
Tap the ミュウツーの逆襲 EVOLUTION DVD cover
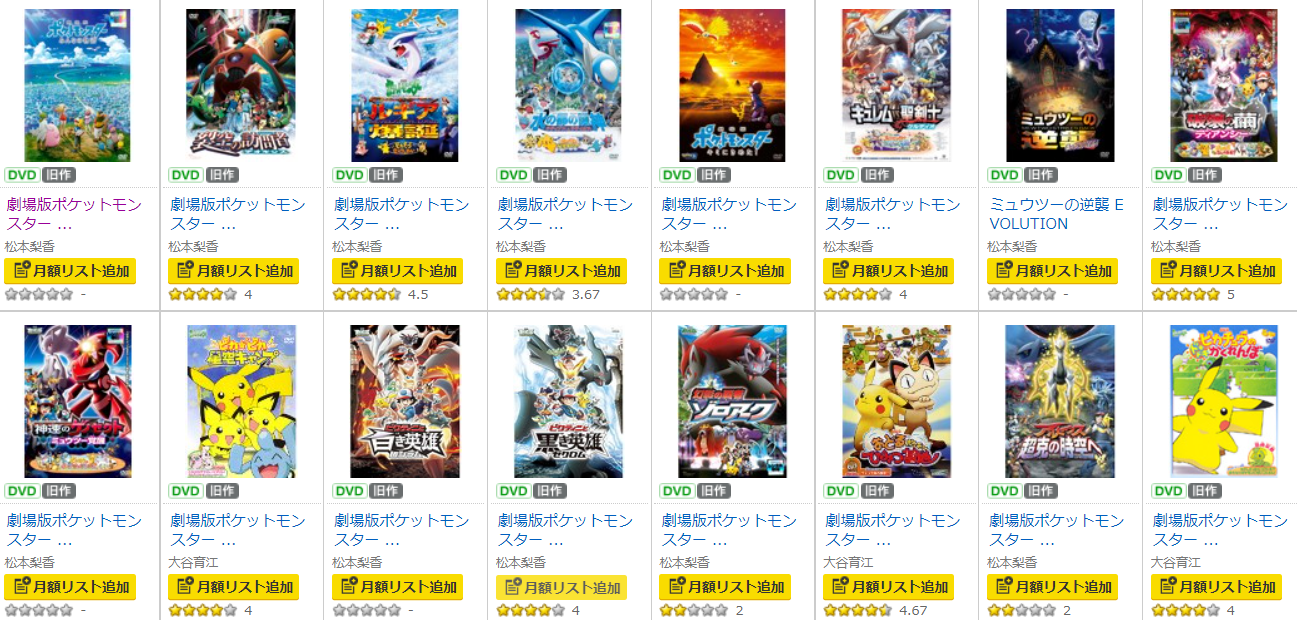tap(1060, 85)
